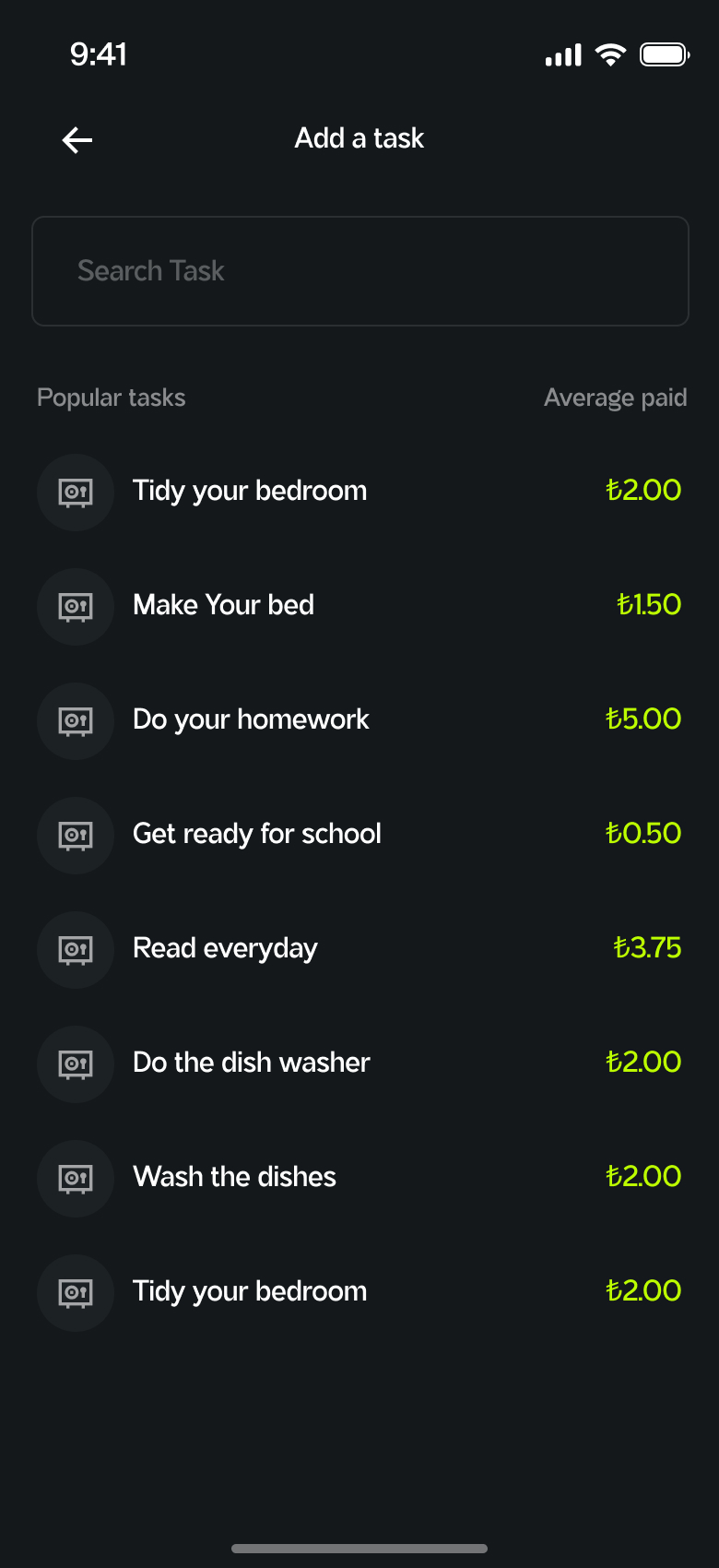This screenshot has width=719, height=1568.
Task: Tap the Add a task title
Action: click(x=359, y=138)
